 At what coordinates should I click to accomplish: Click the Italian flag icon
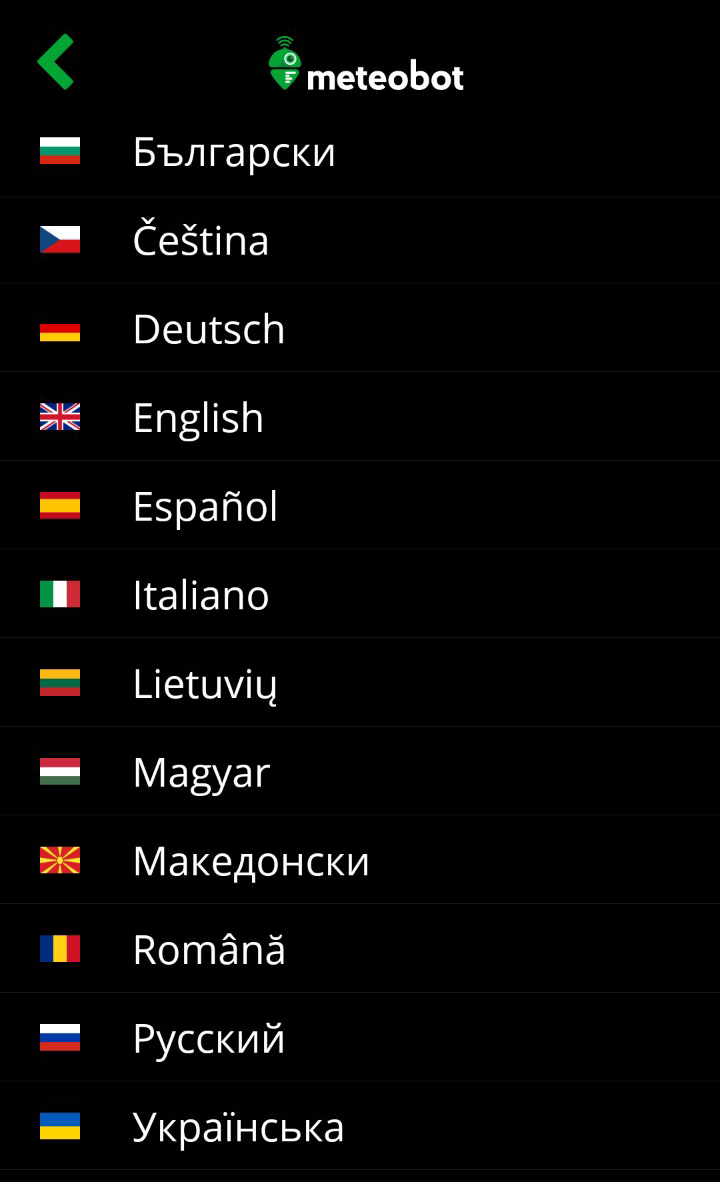click(x=59, y=593)
